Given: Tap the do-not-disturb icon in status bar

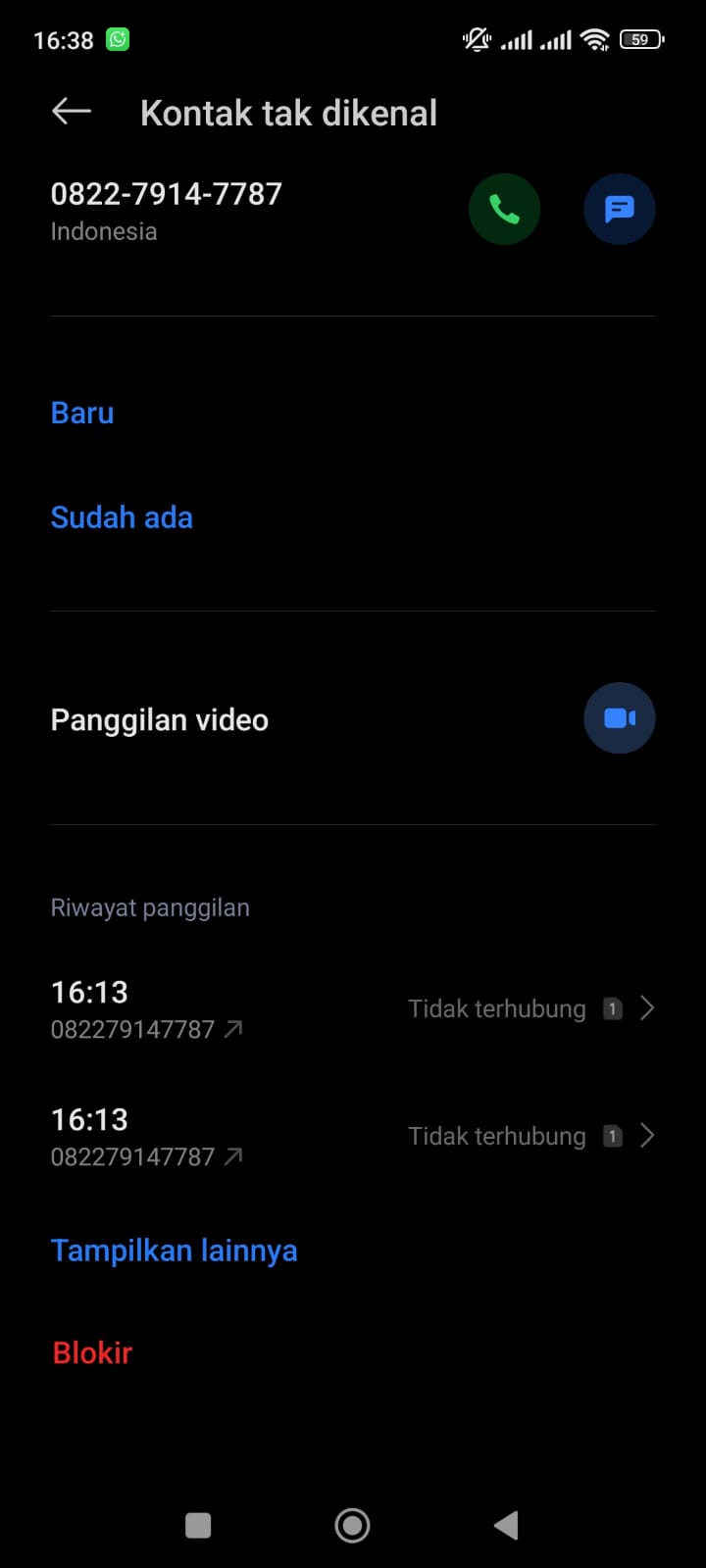Looking at the screenshot, I should tap(475, 39).
